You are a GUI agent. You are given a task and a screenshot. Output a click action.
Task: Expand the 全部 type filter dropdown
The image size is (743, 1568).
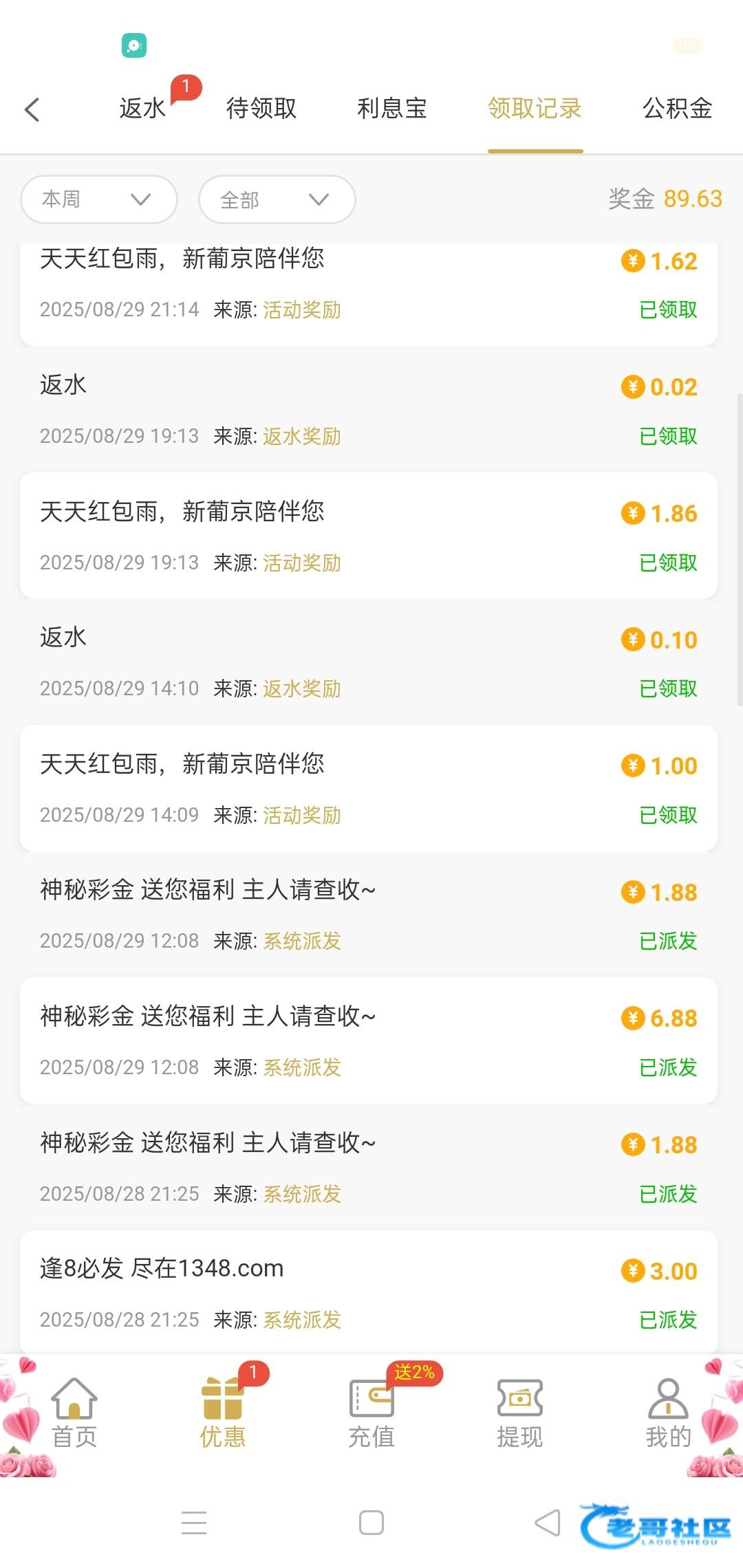point(277,200)
